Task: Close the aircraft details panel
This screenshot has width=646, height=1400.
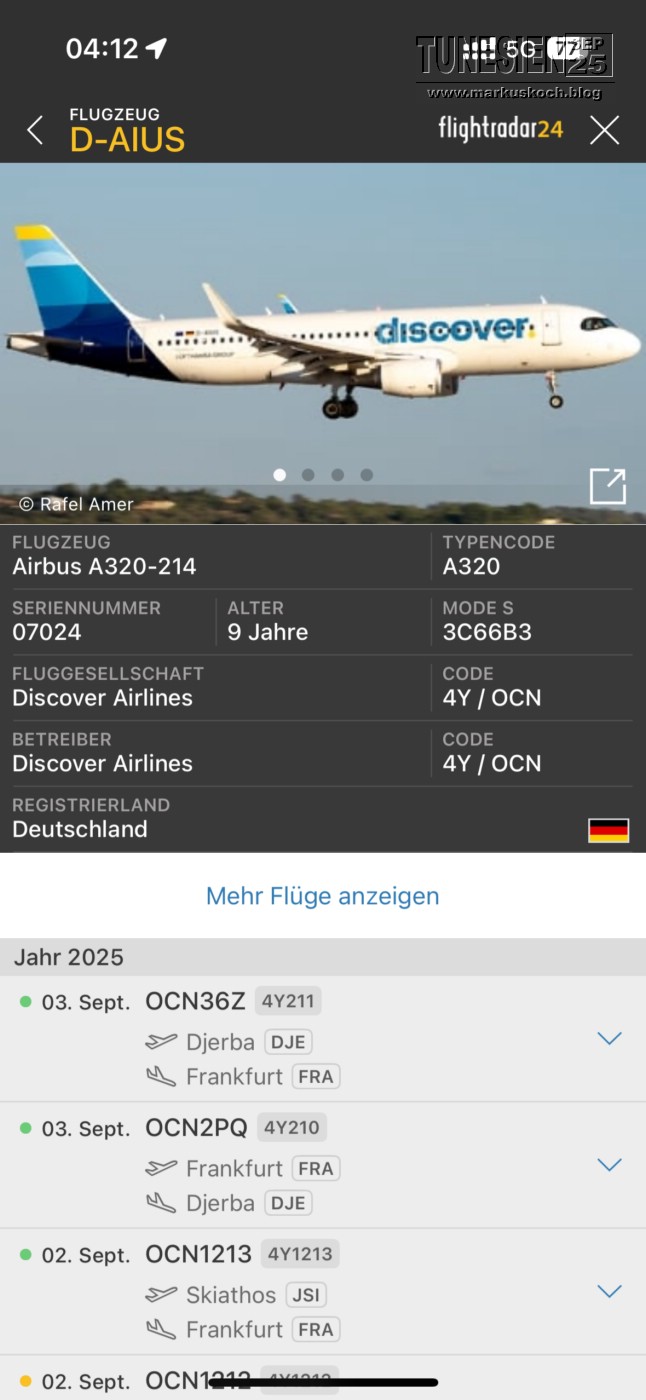Action: tap(604, 130)
